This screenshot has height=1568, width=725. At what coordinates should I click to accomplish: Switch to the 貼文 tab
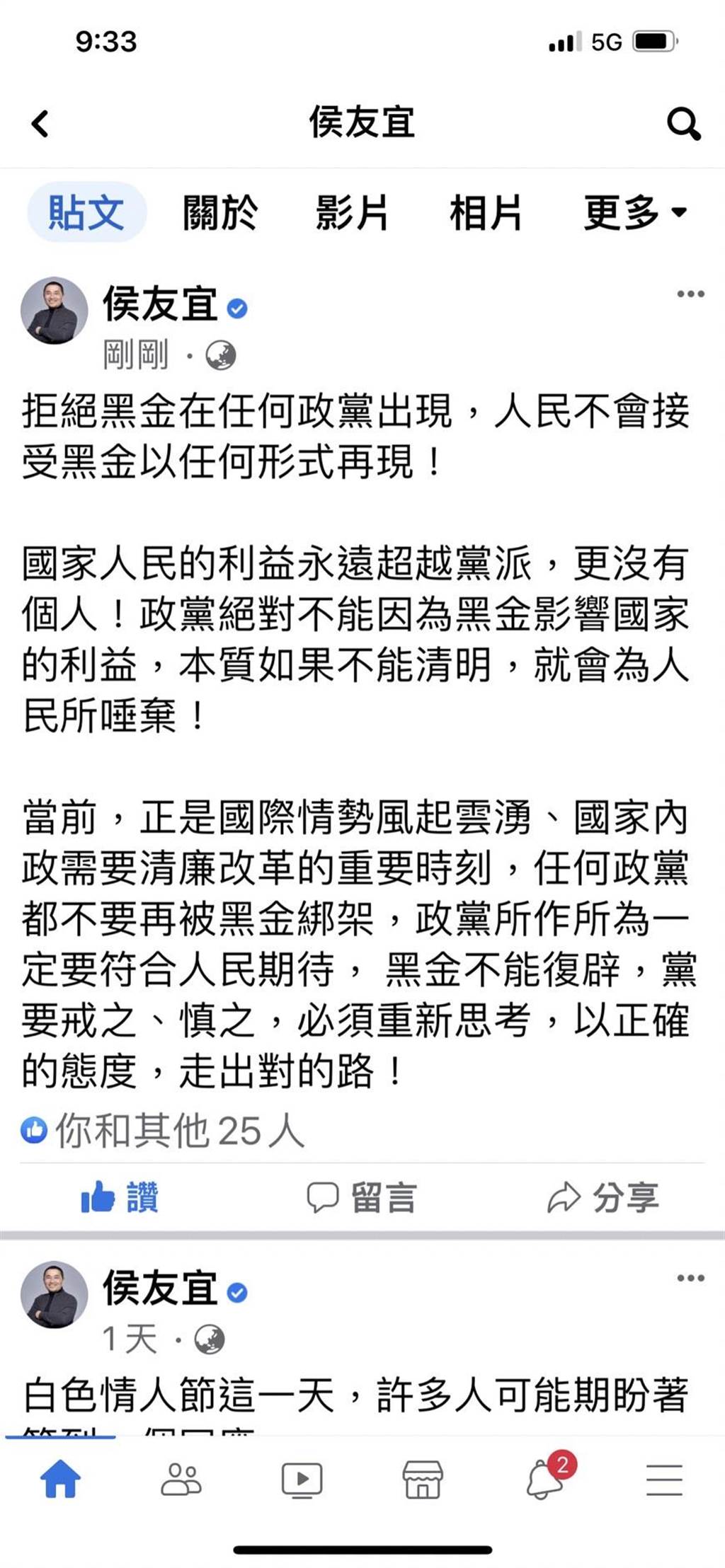pos(86,212)
